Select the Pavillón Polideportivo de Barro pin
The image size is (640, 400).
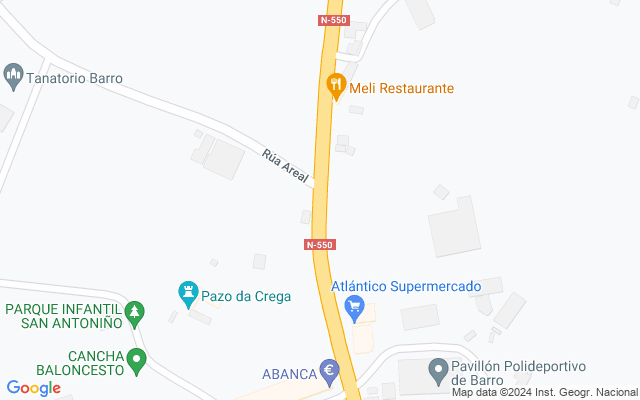(438, 372)
